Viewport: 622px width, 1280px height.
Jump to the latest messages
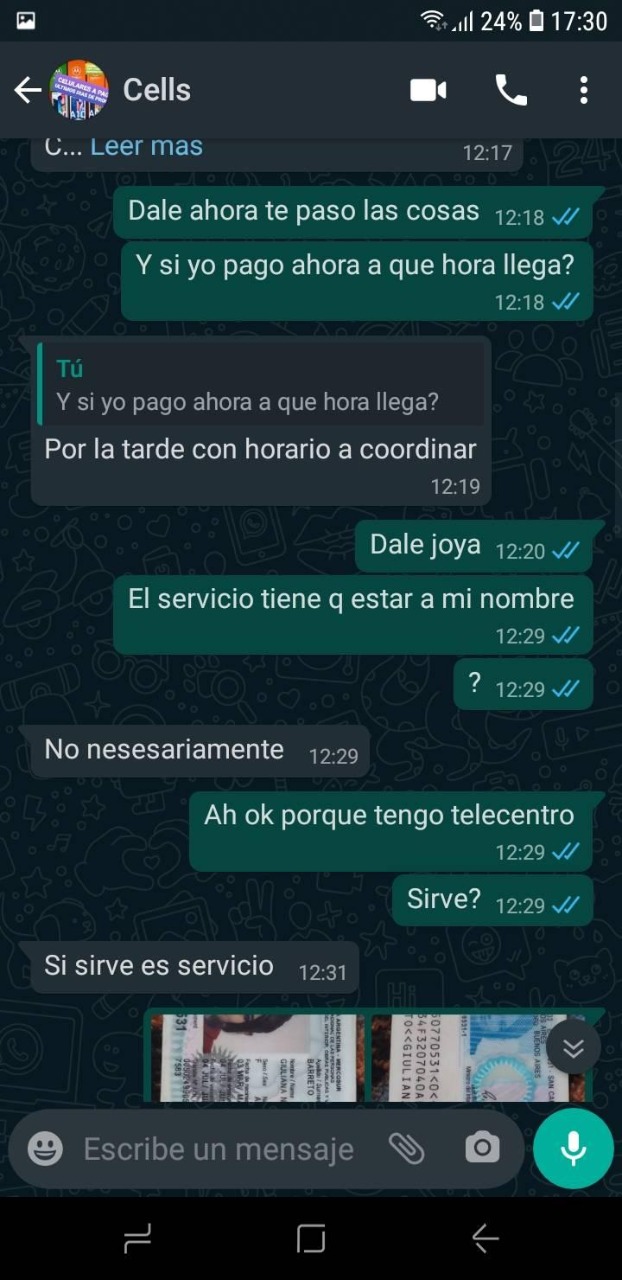pyautogui.click(x=573, y=1047)
